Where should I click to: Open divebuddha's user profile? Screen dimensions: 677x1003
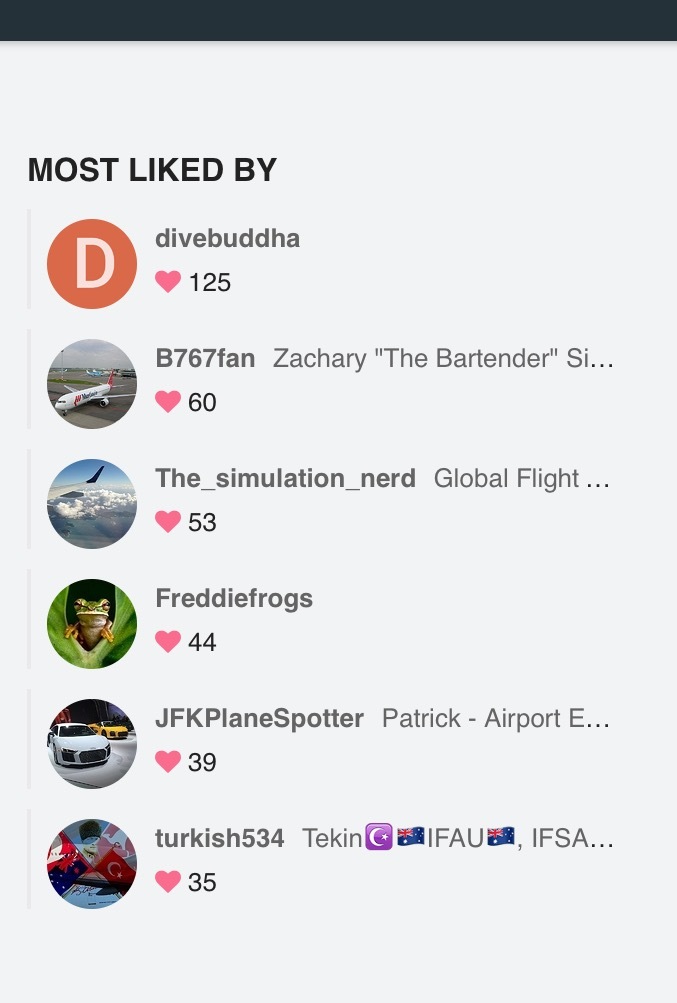227,239
